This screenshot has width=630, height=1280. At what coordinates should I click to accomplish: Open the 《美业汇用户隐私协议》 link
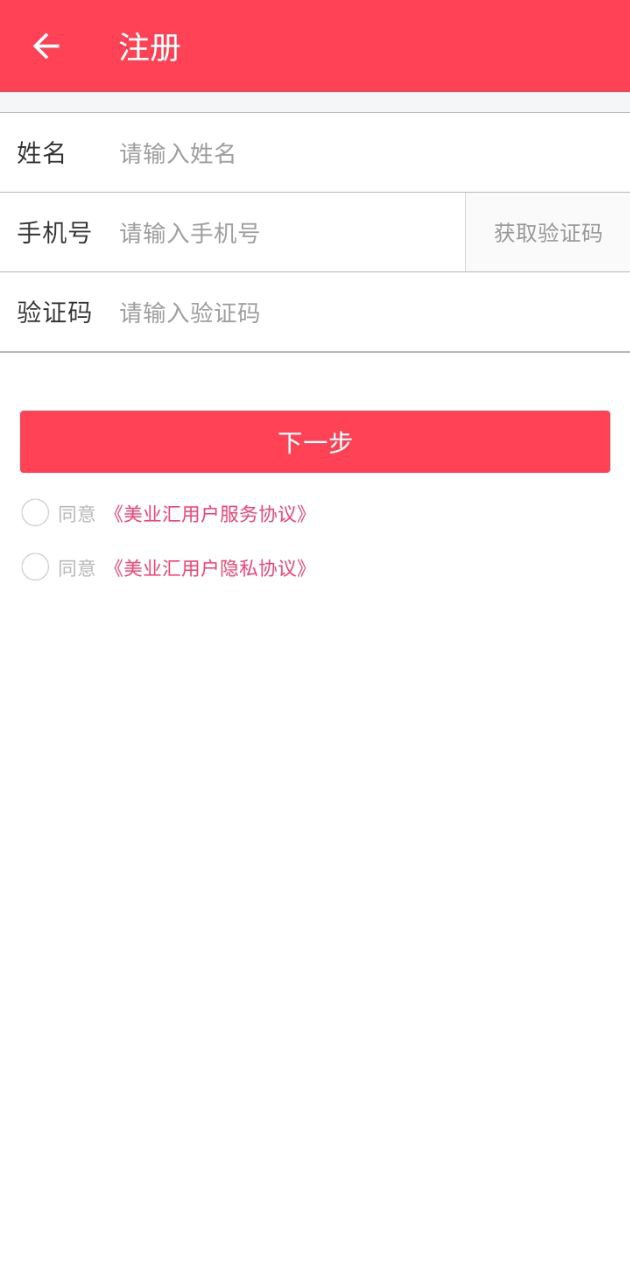209,568
